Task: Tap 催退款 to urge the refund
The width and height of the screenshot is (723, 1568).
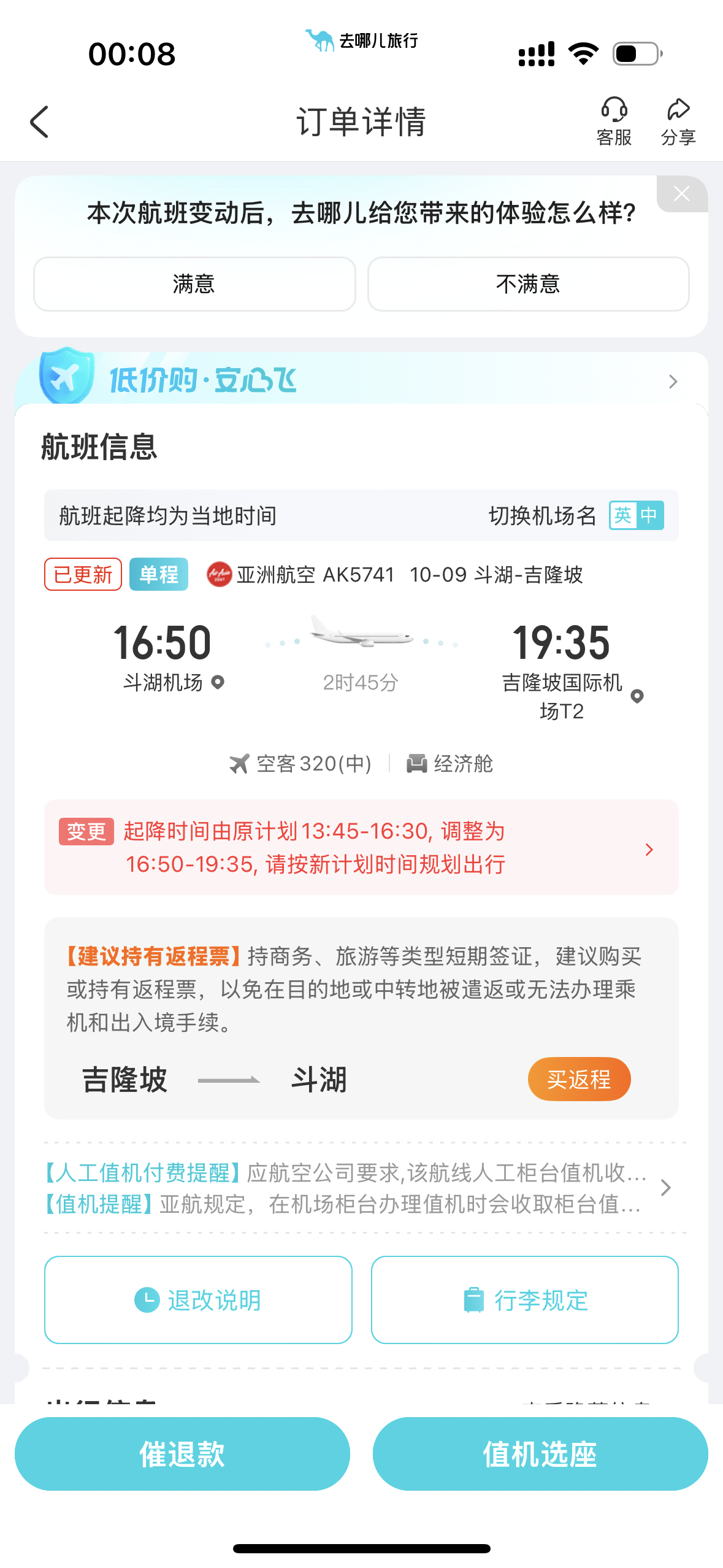Action: (x=182, y=1454)
